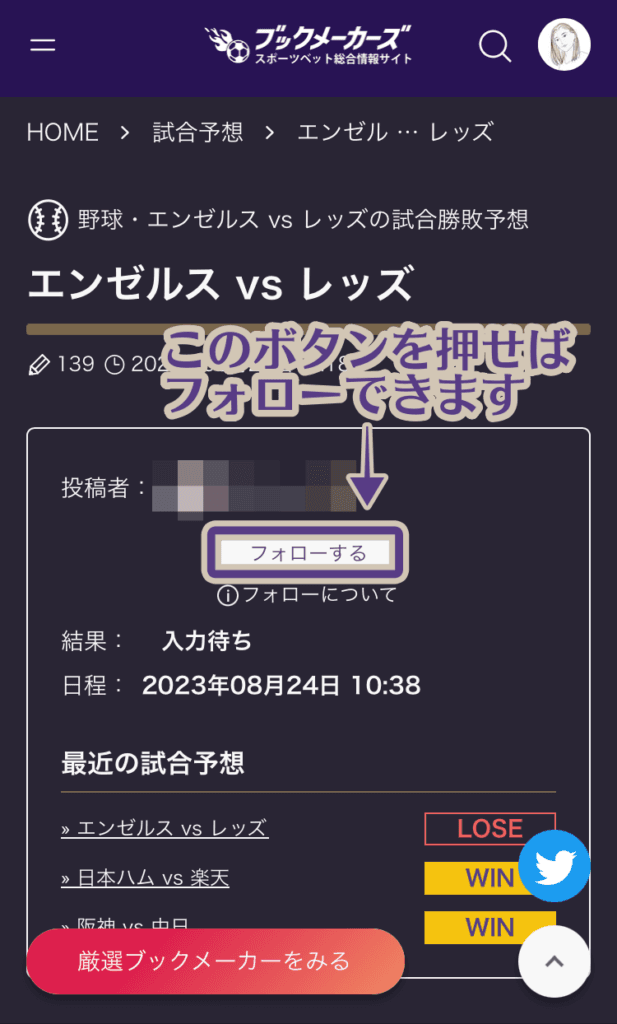617x1024 pixels.
Task: Tap 厳選ブックメーカーをみる button
Action: [x=214, y=961]
